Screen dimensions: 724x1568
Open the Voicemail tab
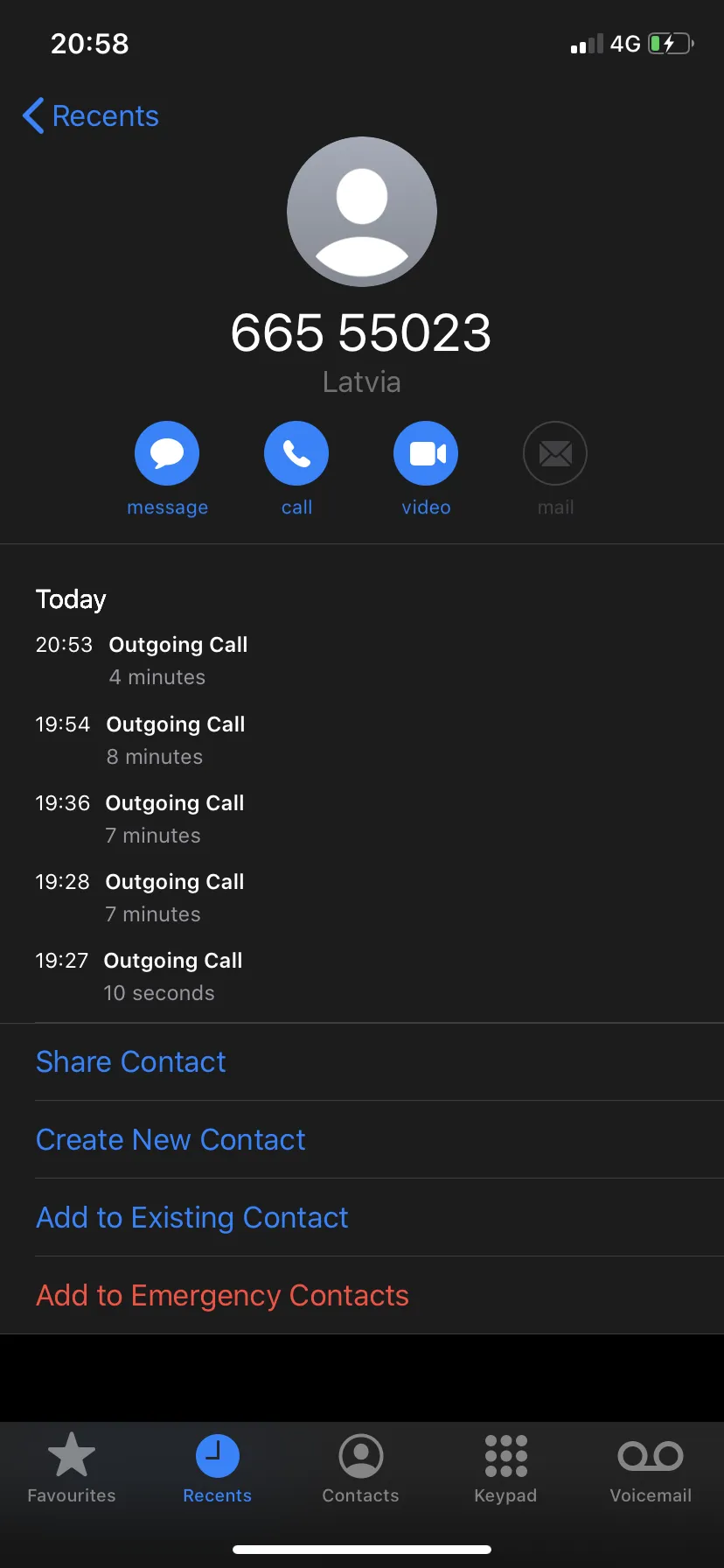(x=651, y=1469)
